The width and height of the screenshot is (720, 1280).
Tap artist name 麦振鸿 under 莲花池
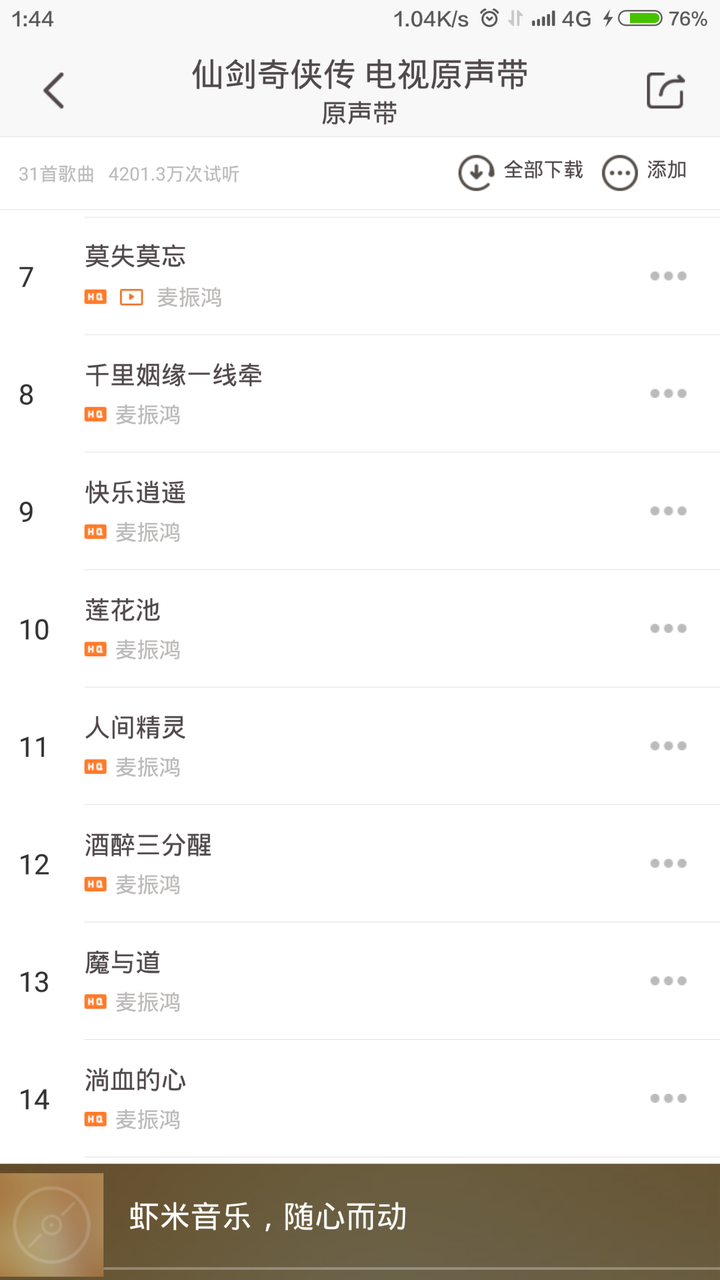[x=151, y=650]
